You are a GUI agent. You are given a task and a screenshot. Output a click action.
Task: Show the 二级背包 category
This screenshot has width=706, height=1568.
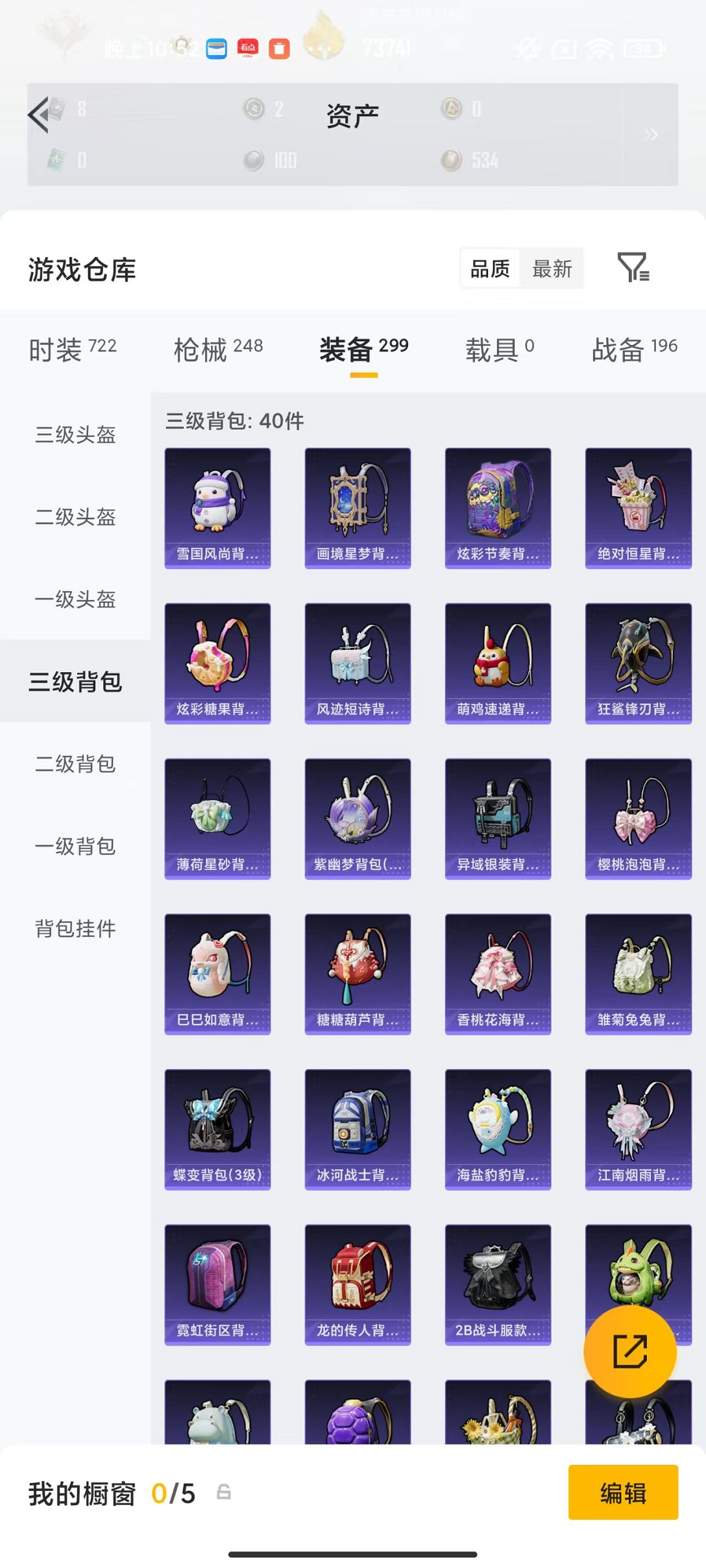(75, 764)
